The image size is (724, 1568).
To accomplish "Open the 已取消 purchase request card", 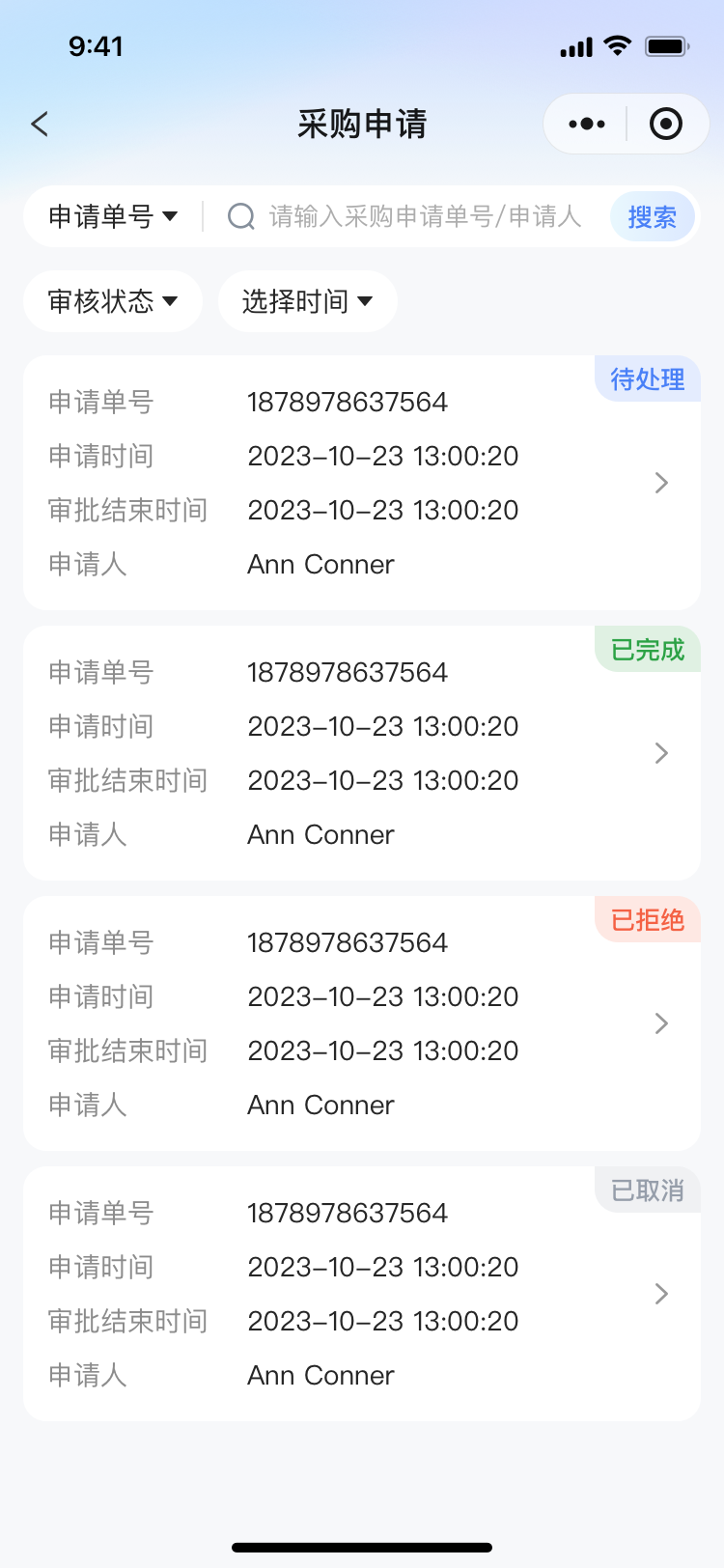I will pyautogui.click(x=362, y=1294).
